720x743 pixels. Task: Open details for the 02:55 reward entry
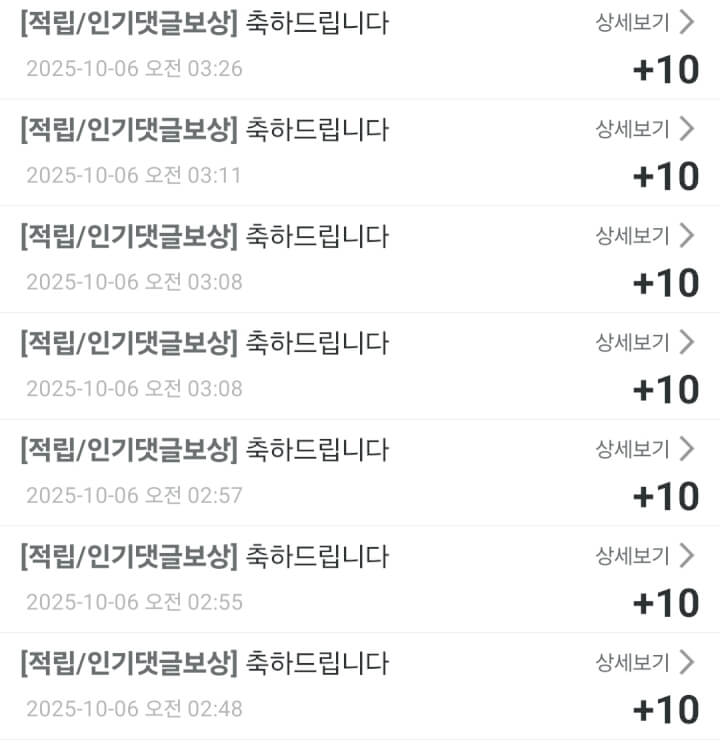click(644, 556)
